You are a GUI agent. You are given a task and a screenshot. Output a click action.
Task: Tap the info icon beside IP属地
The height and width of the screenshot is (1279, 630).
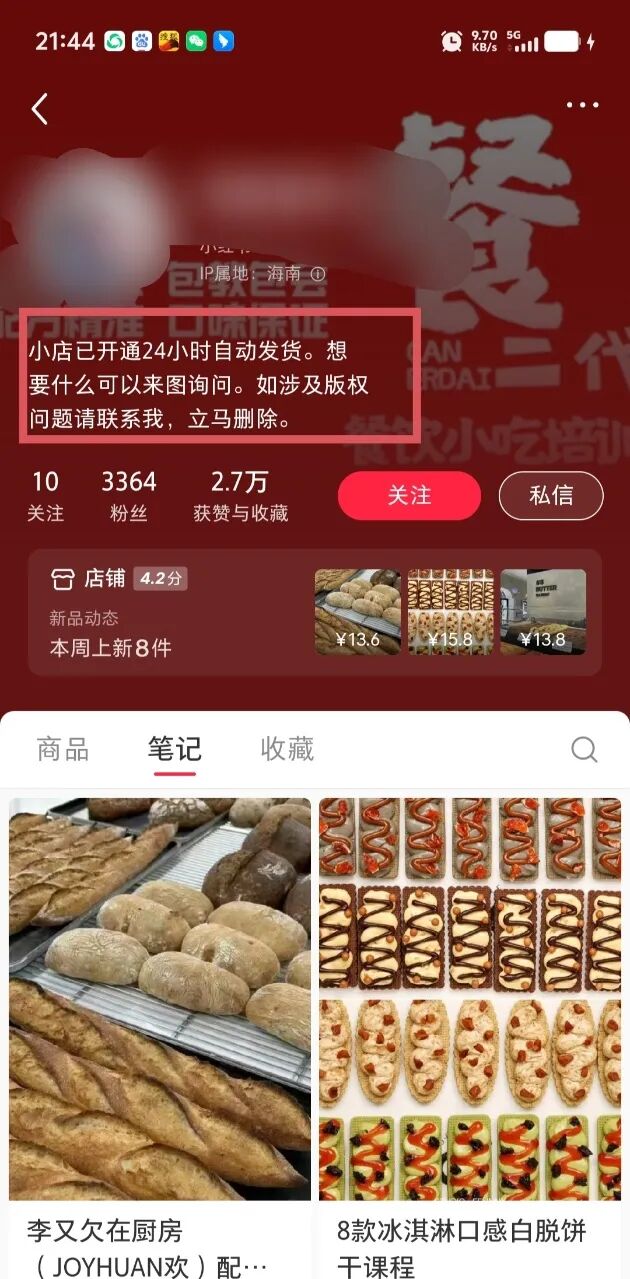click(x=318, y=273)
